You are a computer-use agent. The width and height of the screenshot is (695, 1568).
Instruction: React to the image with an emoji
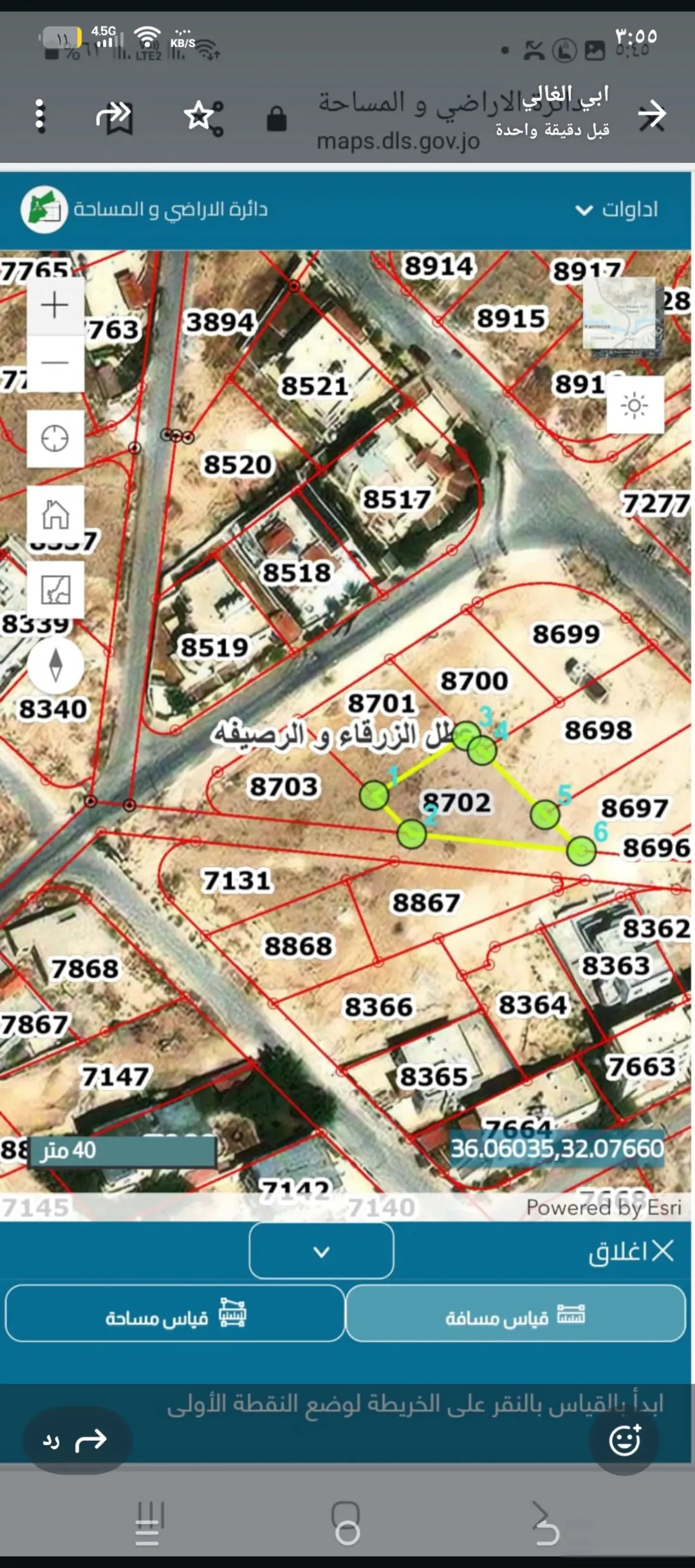point(625,1440)
